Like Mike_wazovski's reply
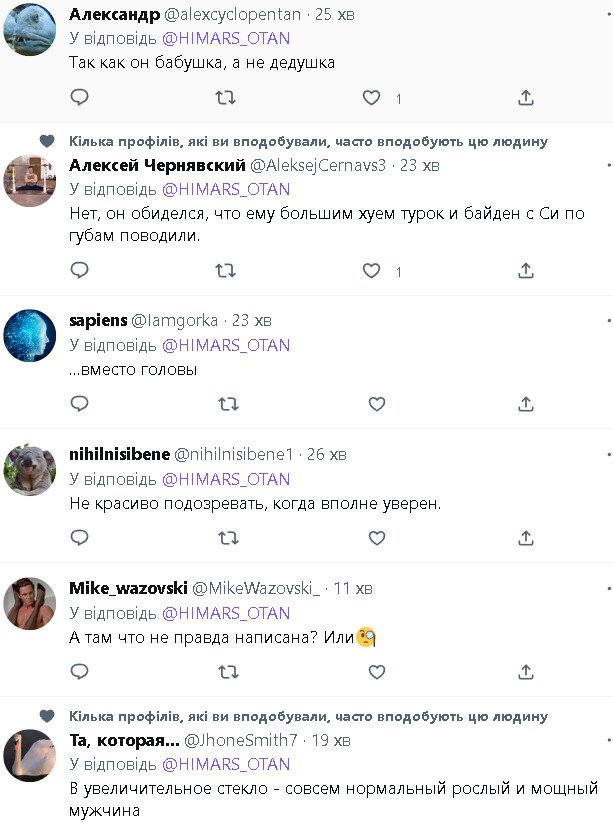This screenshot has width=613, height=822. click(x=377, y=672)
